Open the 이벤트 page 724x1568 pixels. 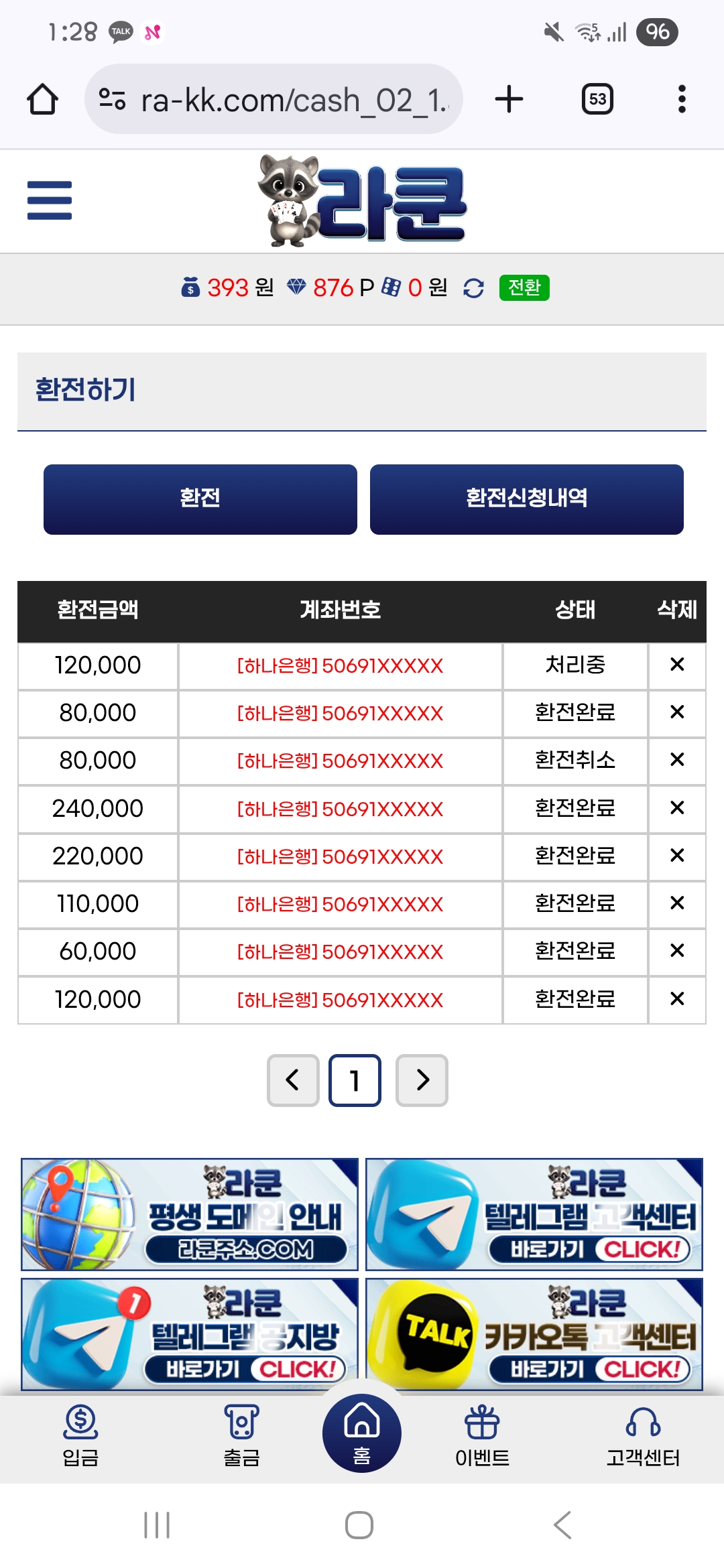coord(482,1437)
